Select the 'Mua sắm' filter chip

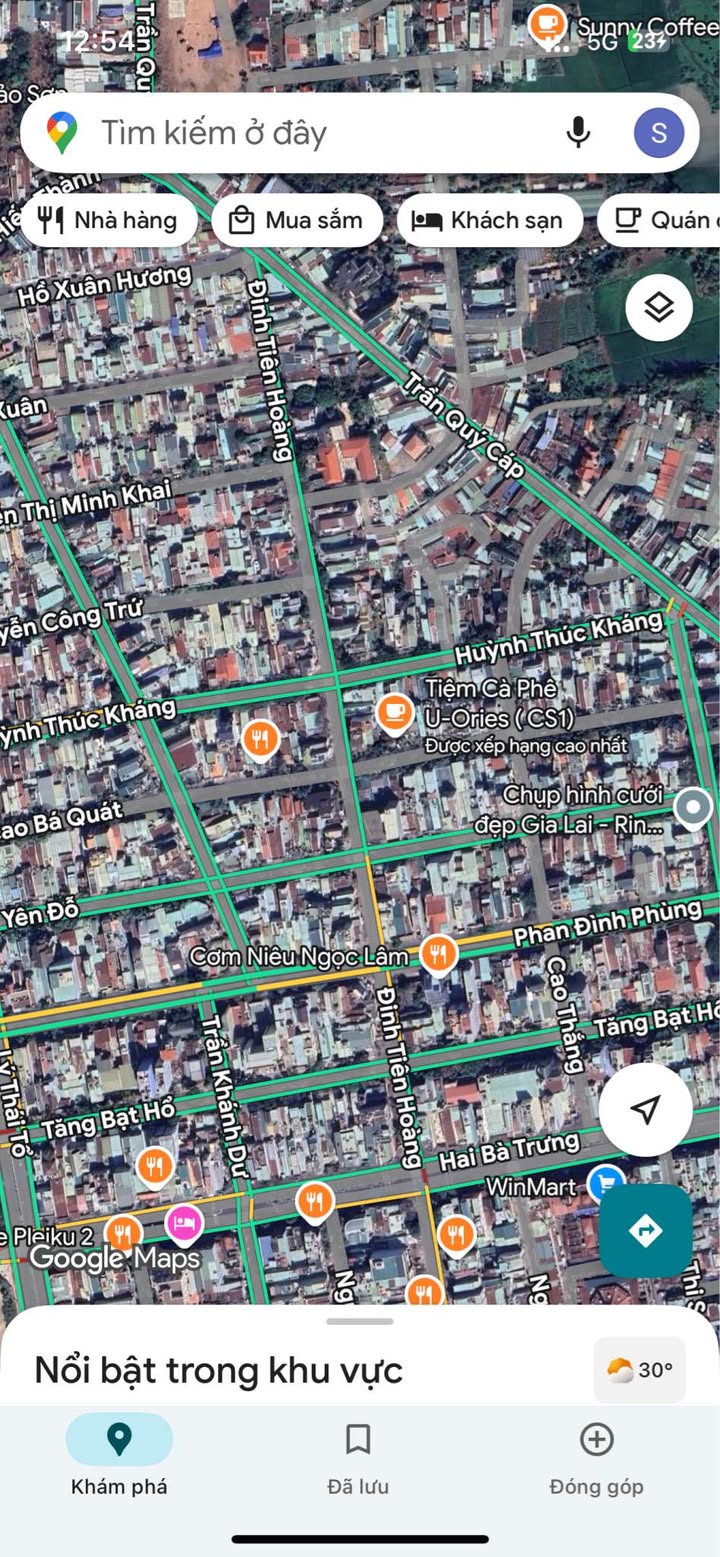(297, 221)
